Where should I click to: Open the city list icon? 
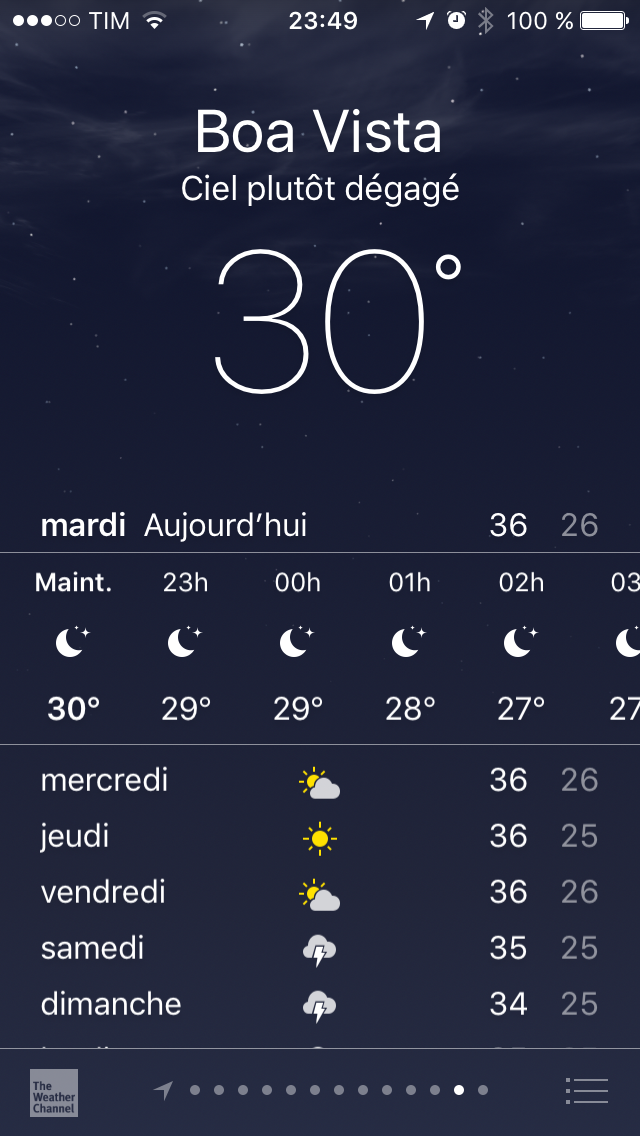pos(586,1090)
